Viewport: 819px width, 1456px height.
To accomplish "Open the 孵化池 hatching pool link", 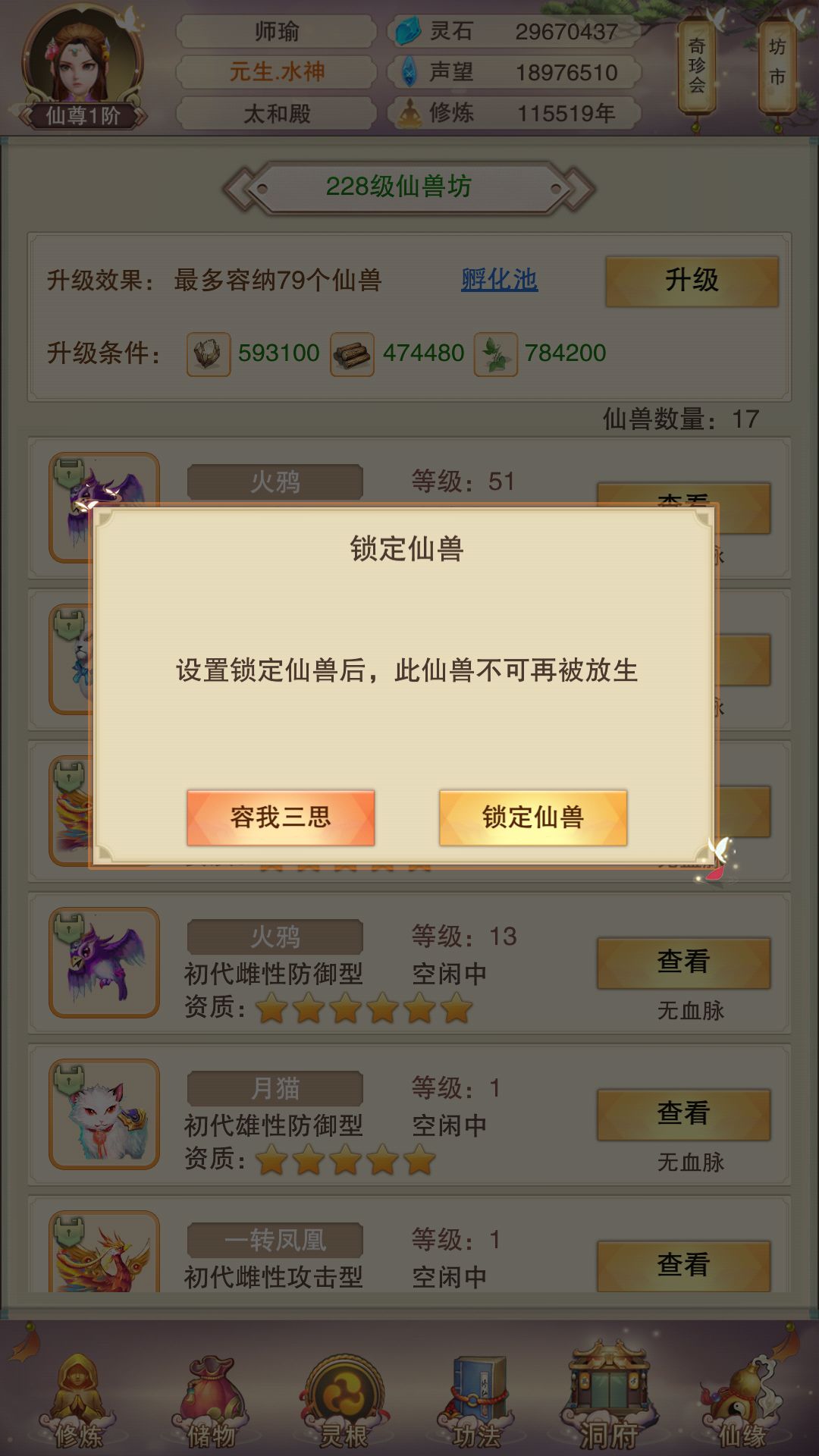I will click(499, 280).
